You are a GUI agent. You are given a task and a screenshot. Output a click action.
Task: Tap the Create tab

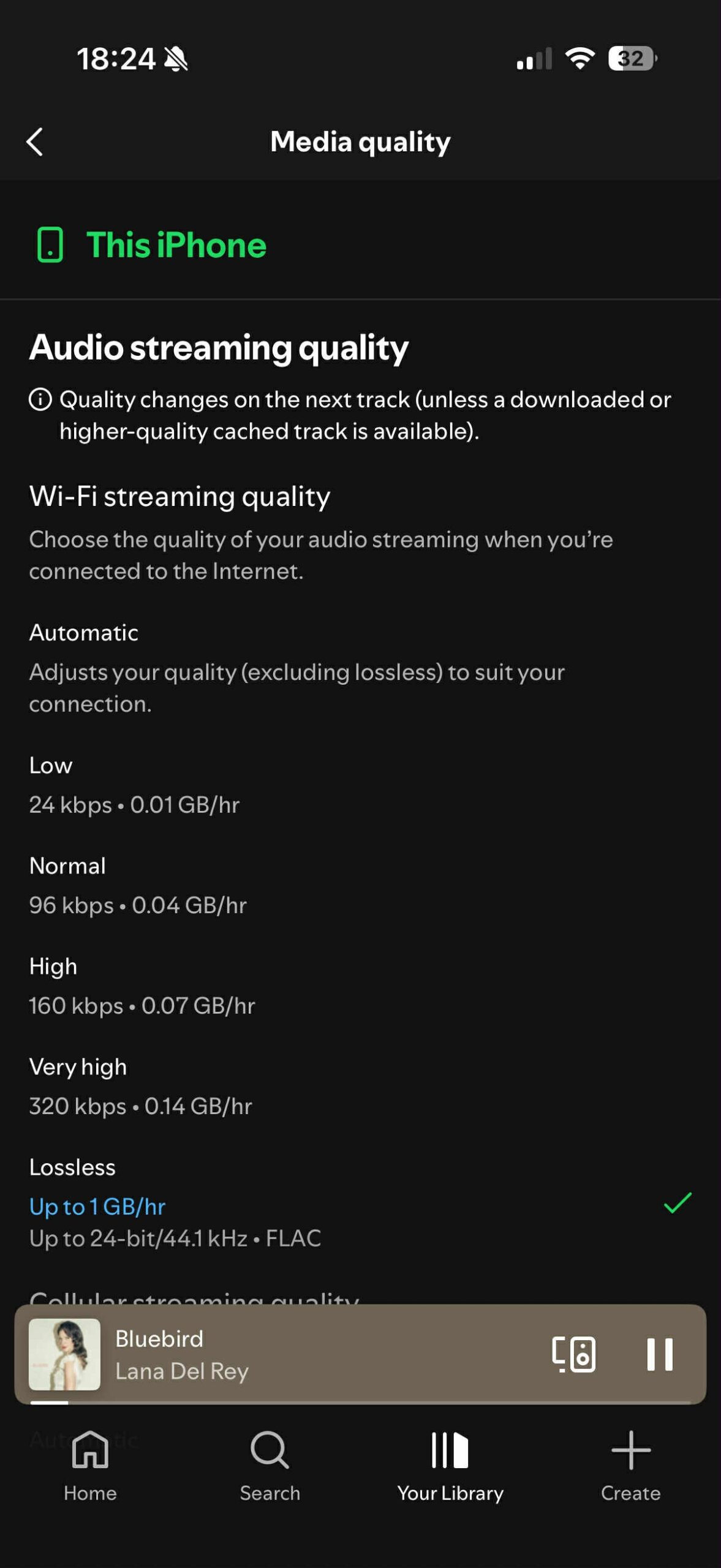tap(630, 1465)
